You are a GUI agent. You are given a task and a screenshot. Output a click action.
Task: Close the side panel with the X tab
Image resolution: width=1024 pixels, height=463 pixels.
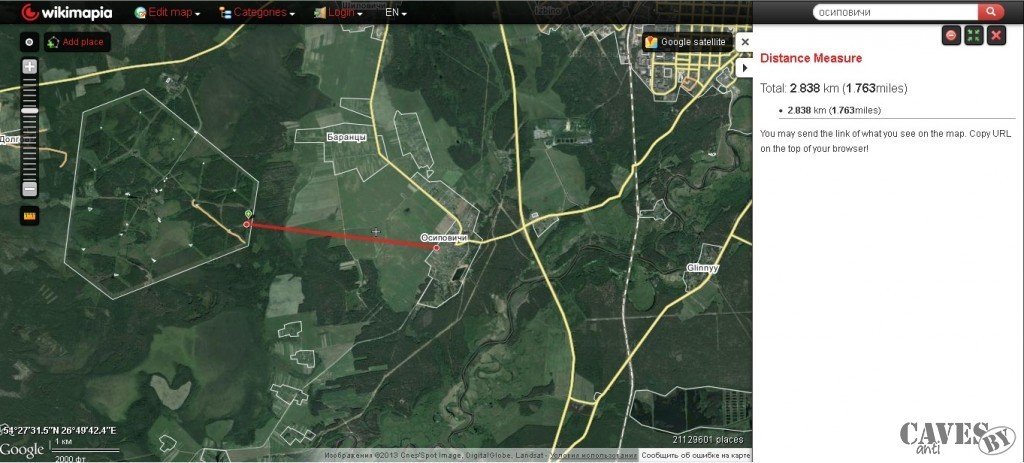744,42
